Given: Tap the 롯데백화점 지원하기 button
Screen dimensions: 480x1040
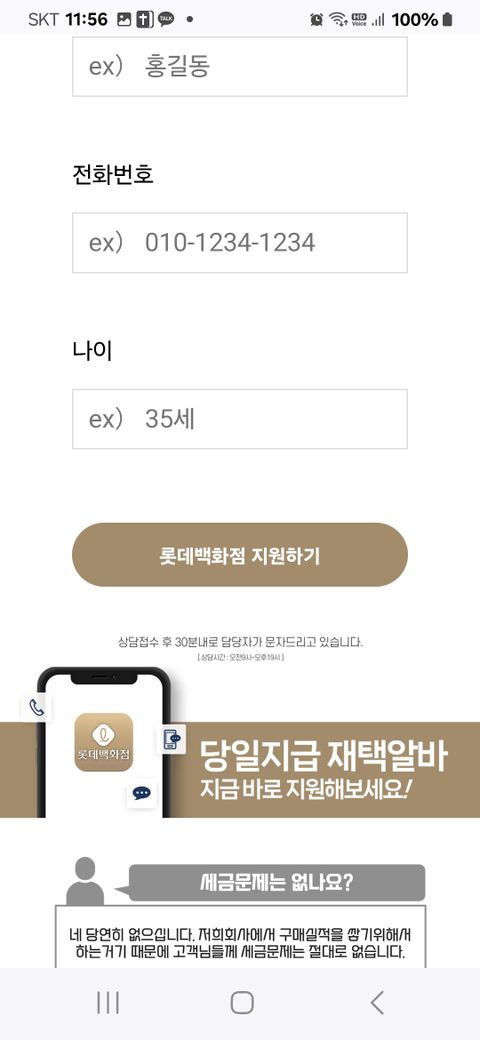Looking at the screenshot, I should [239, 554].
